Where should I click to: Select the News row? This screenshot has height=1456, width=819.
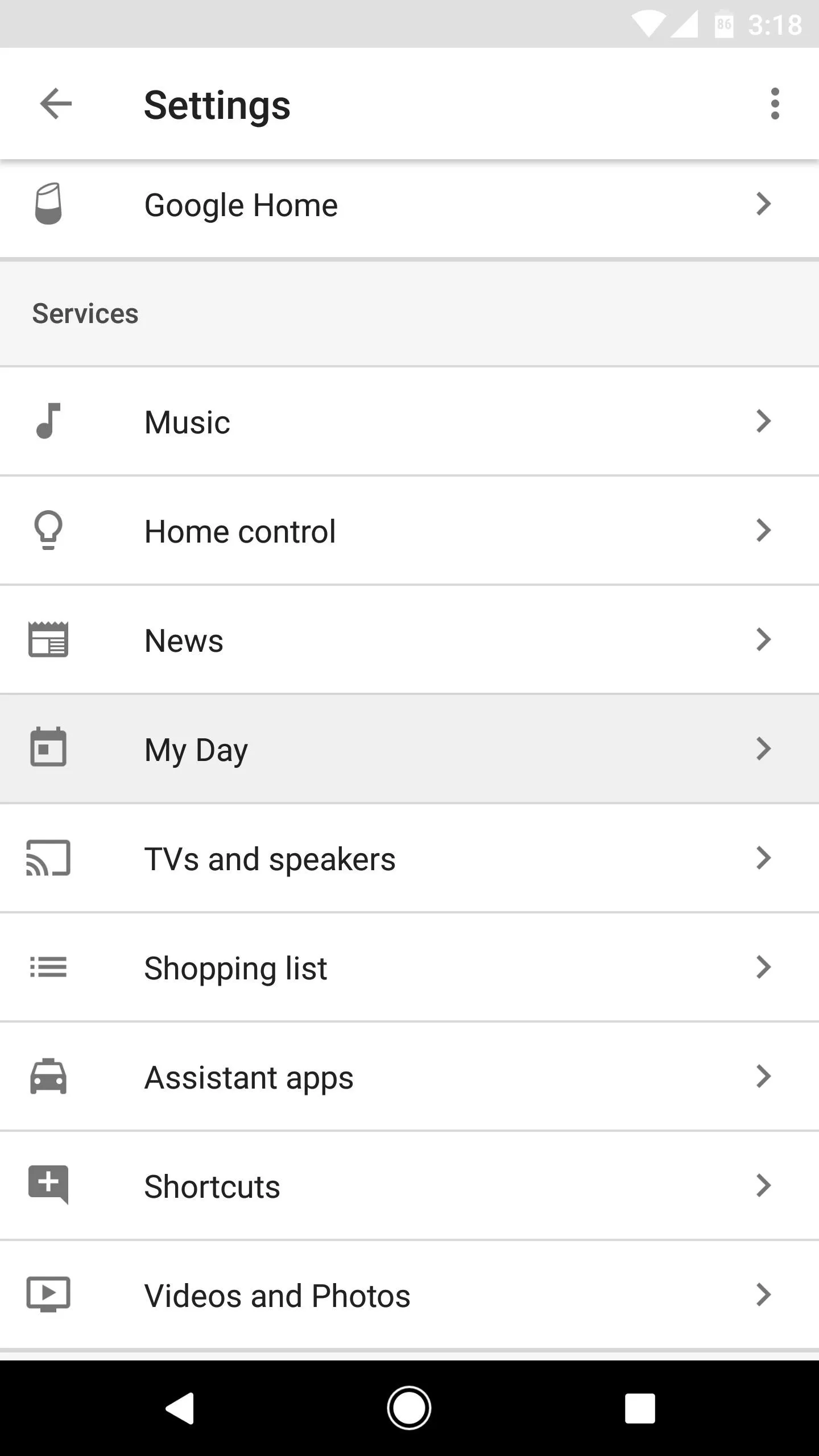click(409, 640)
